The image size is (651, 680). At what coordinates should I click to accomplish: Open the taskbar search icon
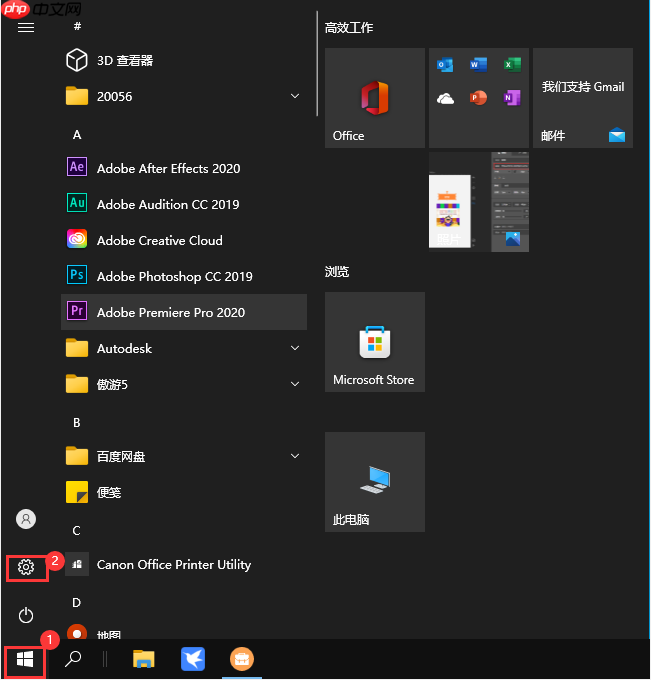point(73,659)
